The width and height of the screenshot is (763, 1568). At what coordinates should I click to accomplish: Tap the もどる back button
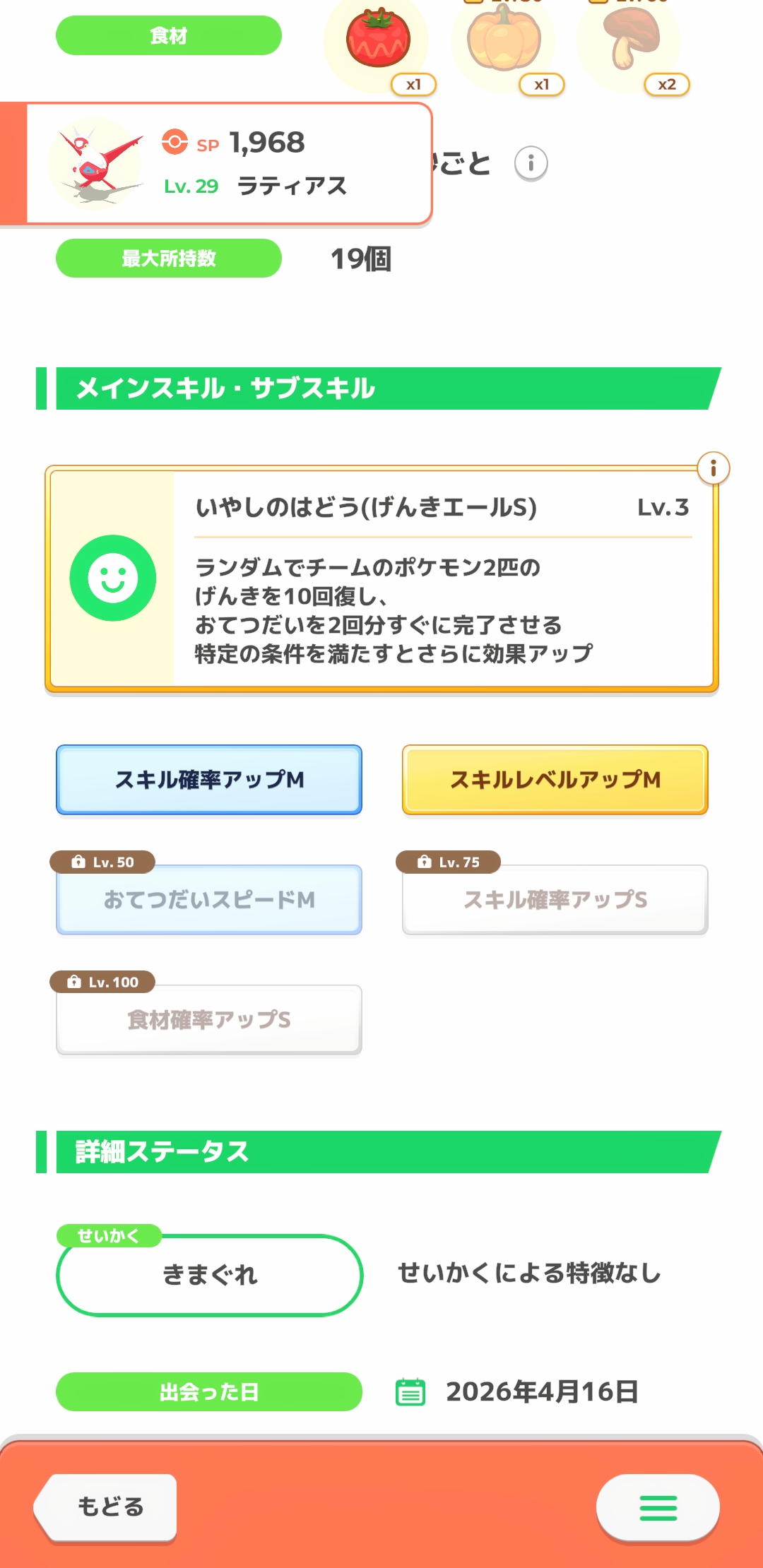107,1506
